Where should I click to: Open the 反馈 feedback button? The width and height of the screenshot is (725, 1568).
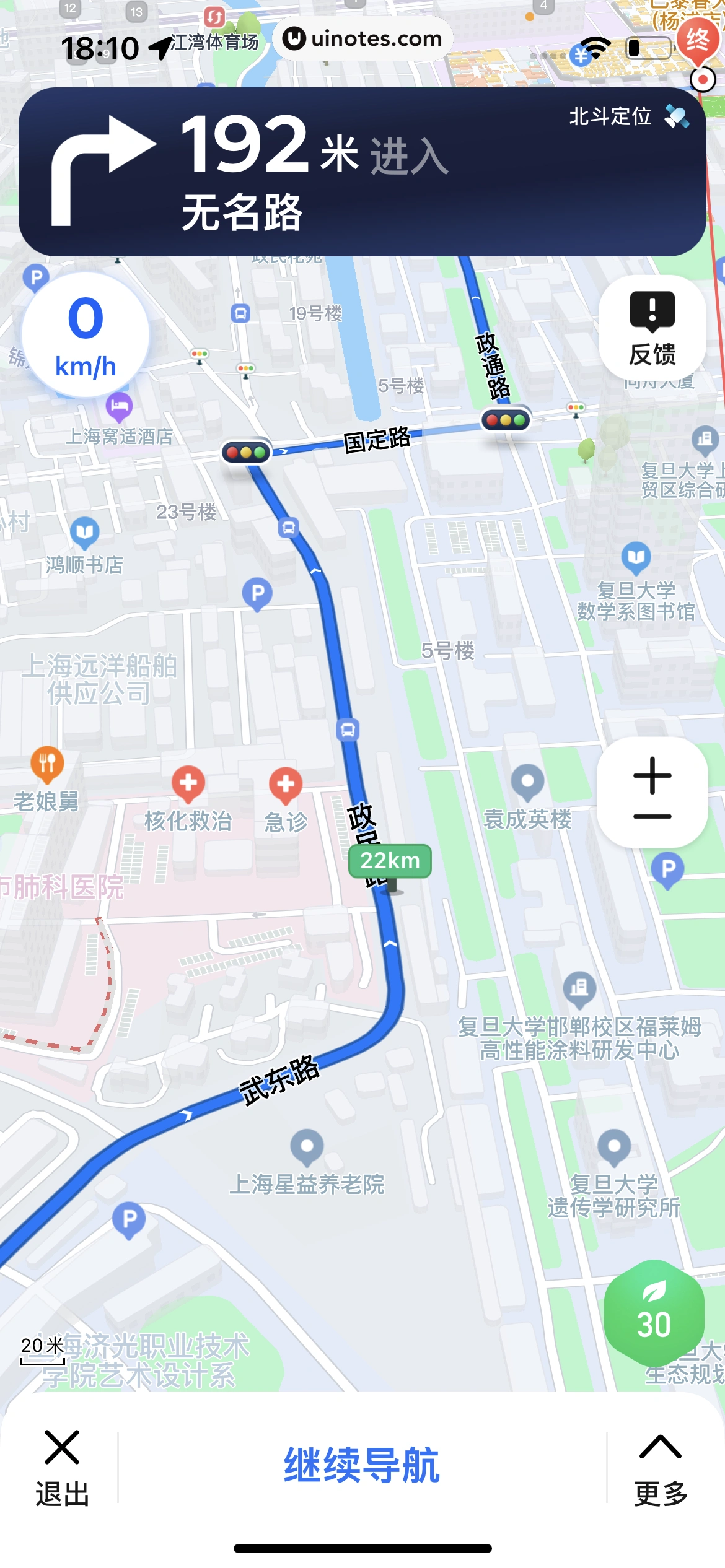pyautogui.click(x=652, y=328)
